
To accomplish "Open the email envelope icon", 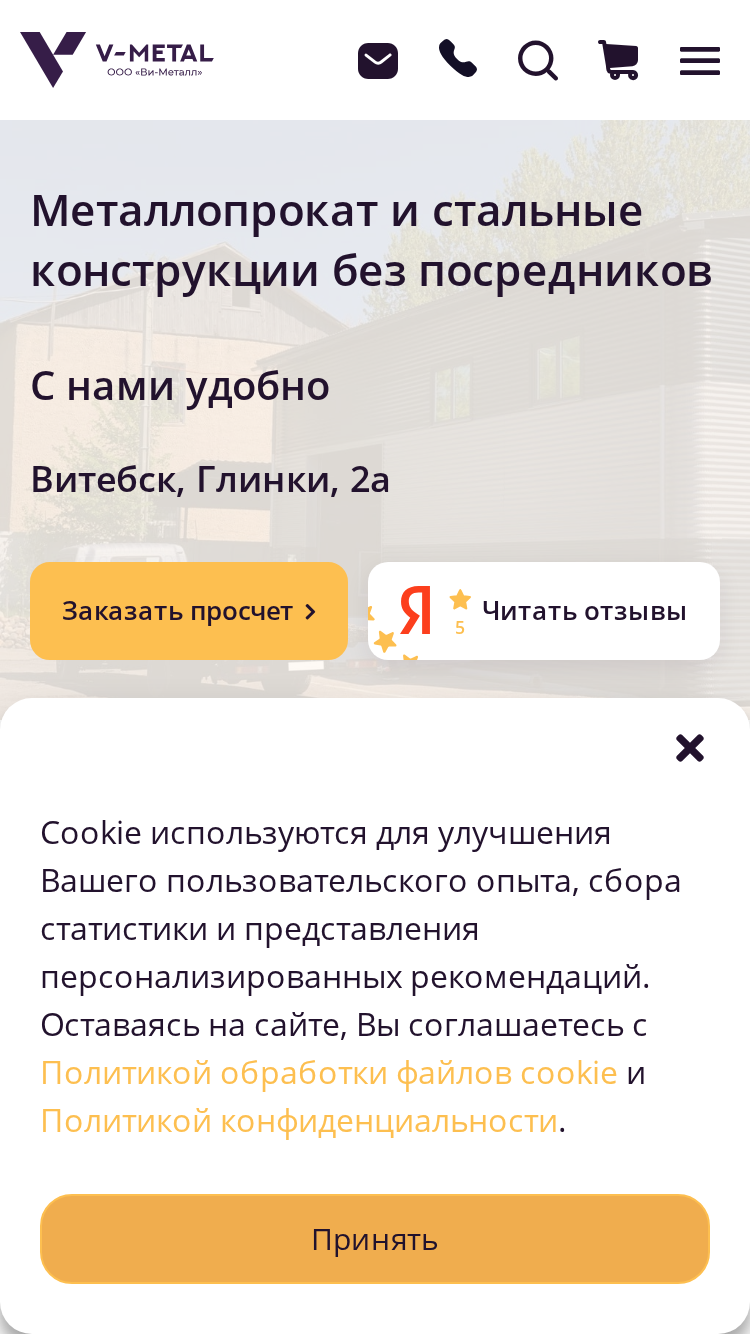I will pyautogui.click(x=378, y=61).
